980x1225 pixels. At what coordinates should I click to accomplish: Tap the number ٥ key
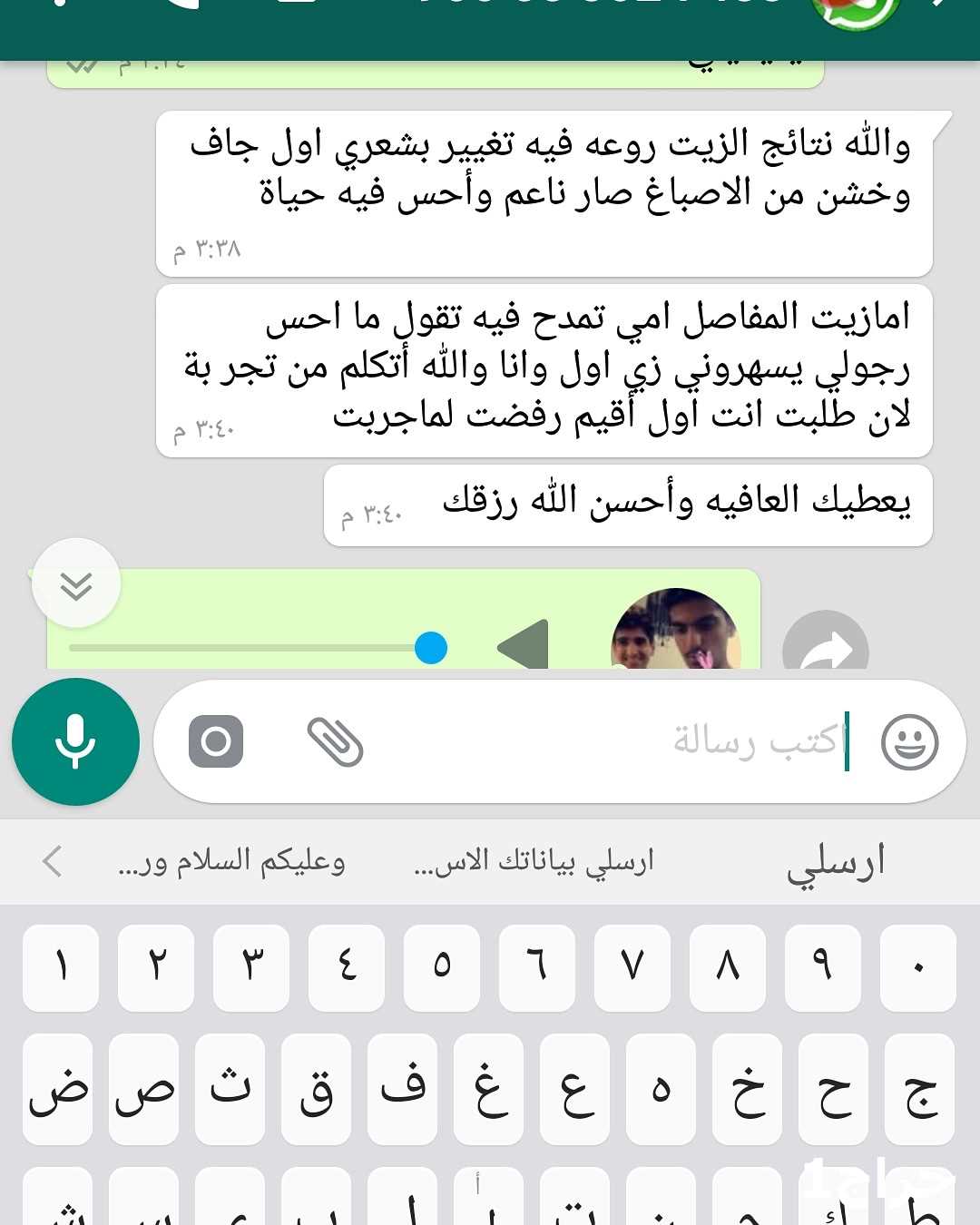(x=441, y=967)
